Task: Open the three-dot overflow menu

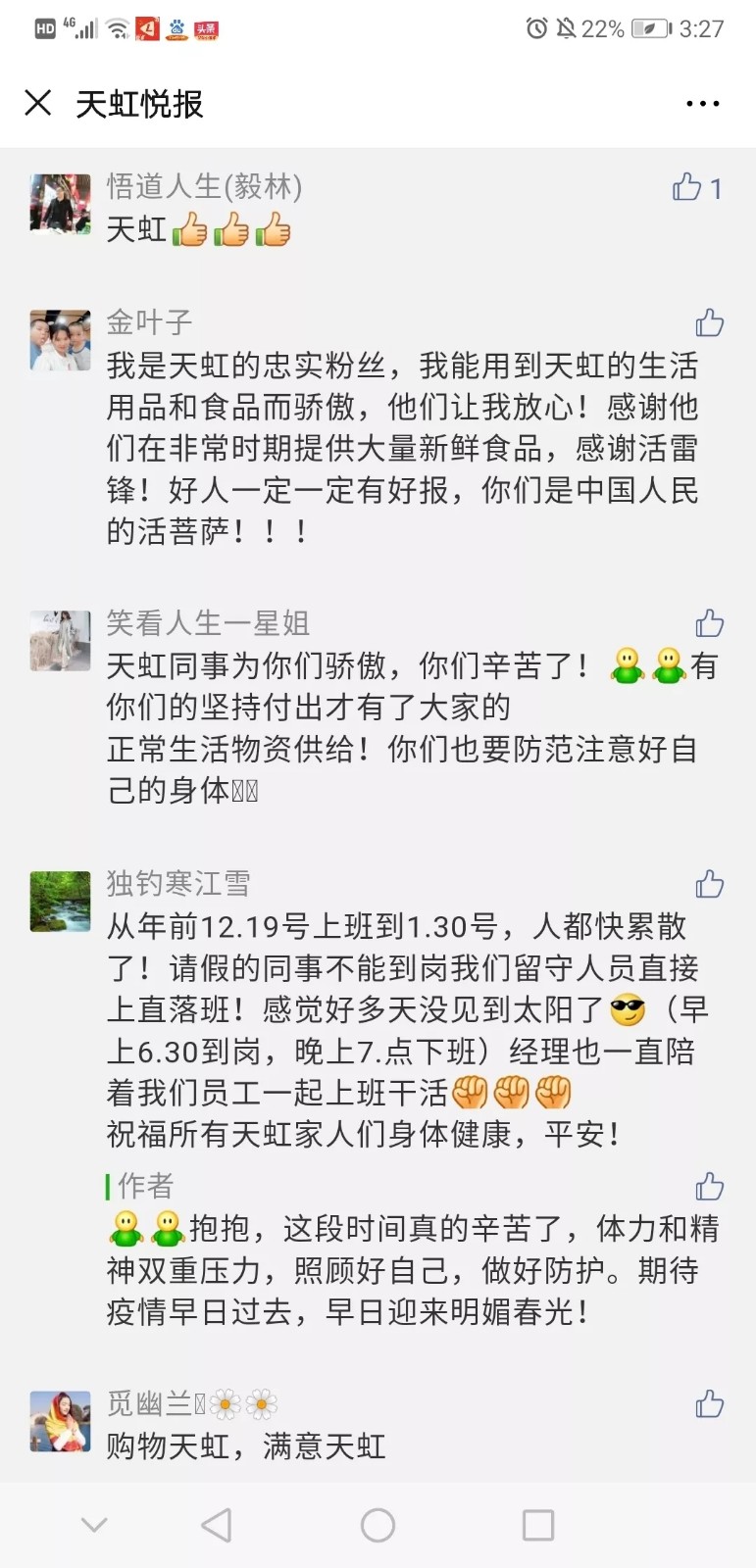Action: click(702, 104)
